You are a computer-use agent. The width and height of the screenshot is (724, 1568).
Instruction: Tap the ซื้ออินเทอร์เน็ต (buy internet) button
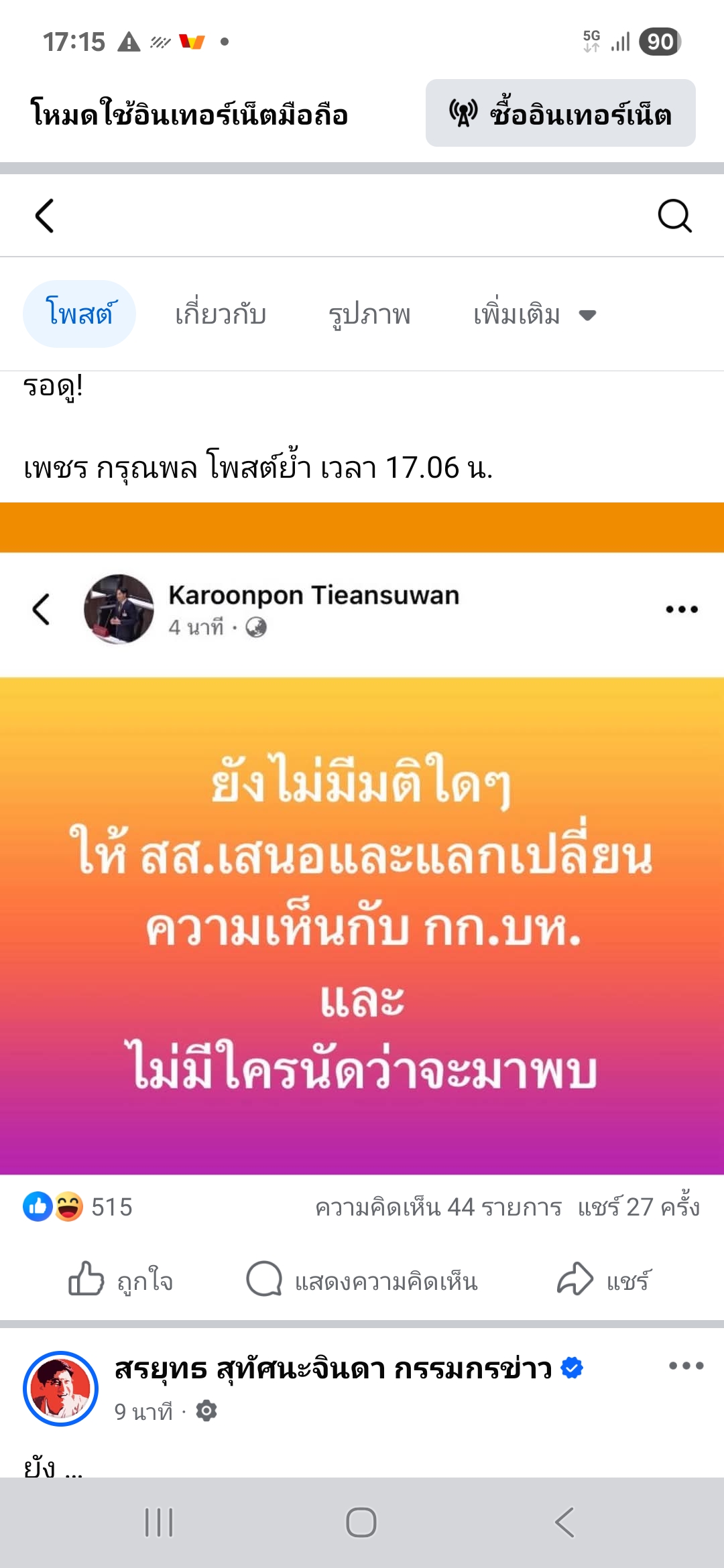tap(560, 113)
